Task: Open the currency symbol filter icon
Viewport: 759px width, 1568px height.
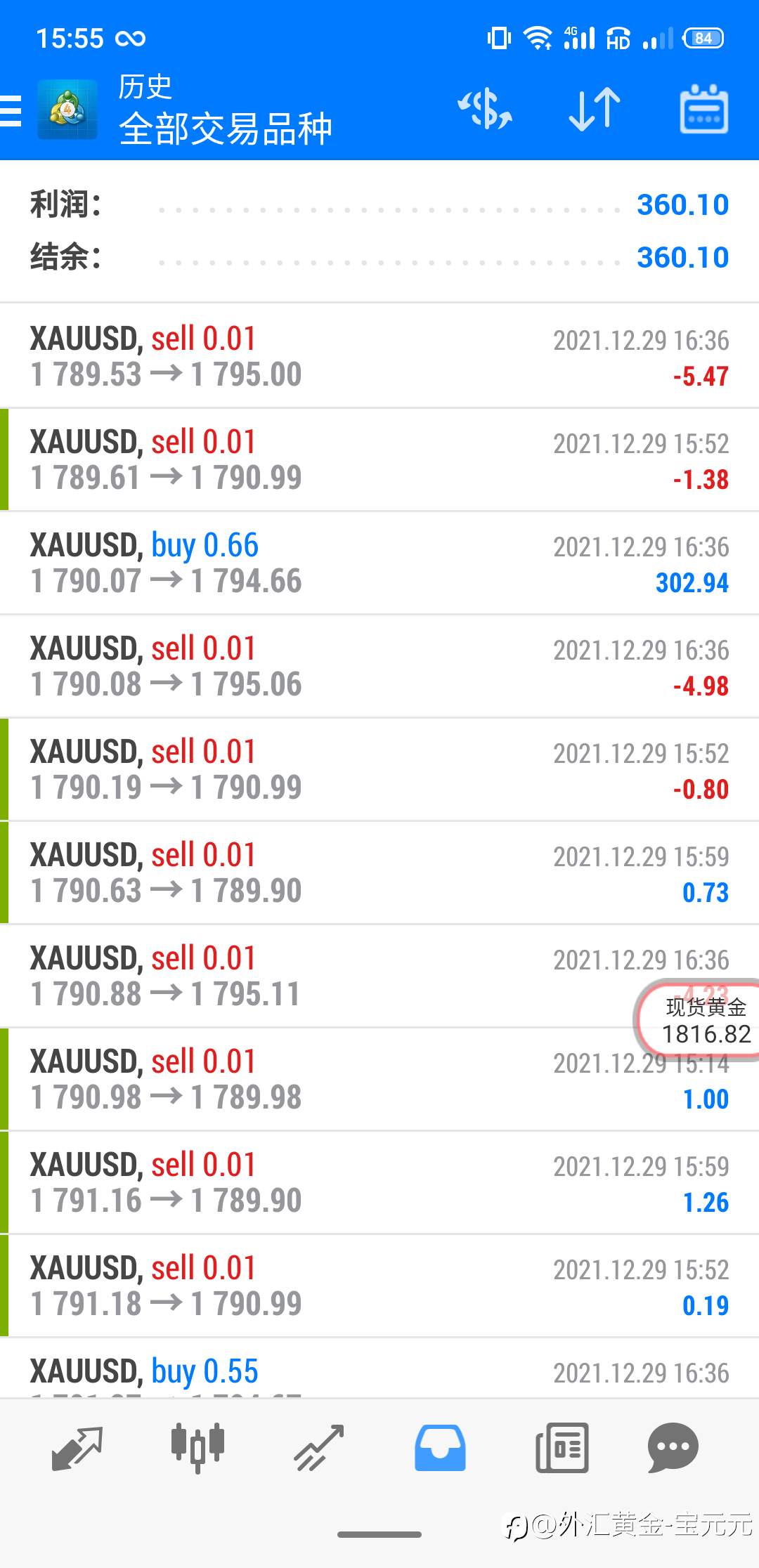Action: tap(485, 109)
